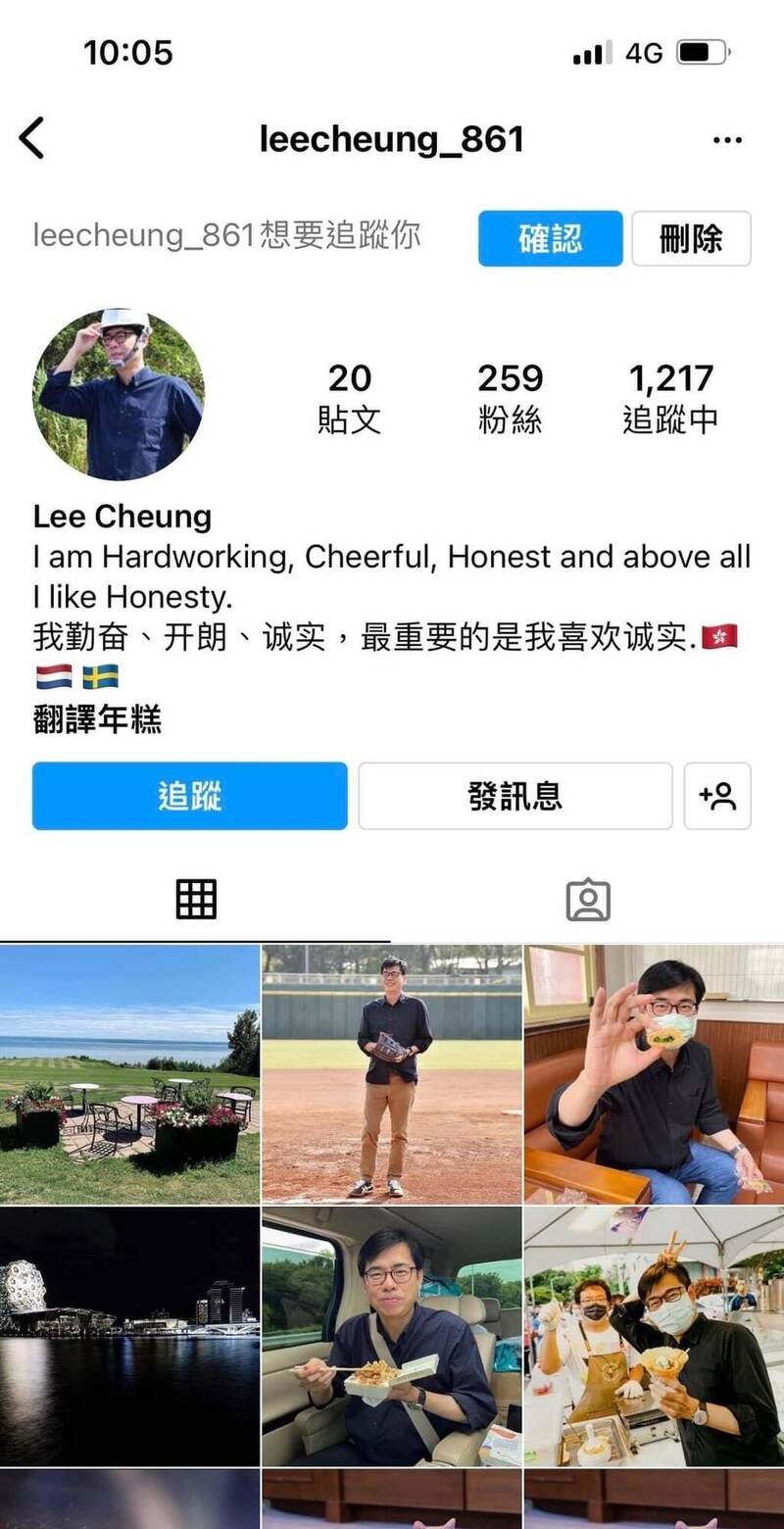Show suggested accounts with the add-person icon
The height and width of the screenshot is (1529, 784).
[x=717, y=796]
